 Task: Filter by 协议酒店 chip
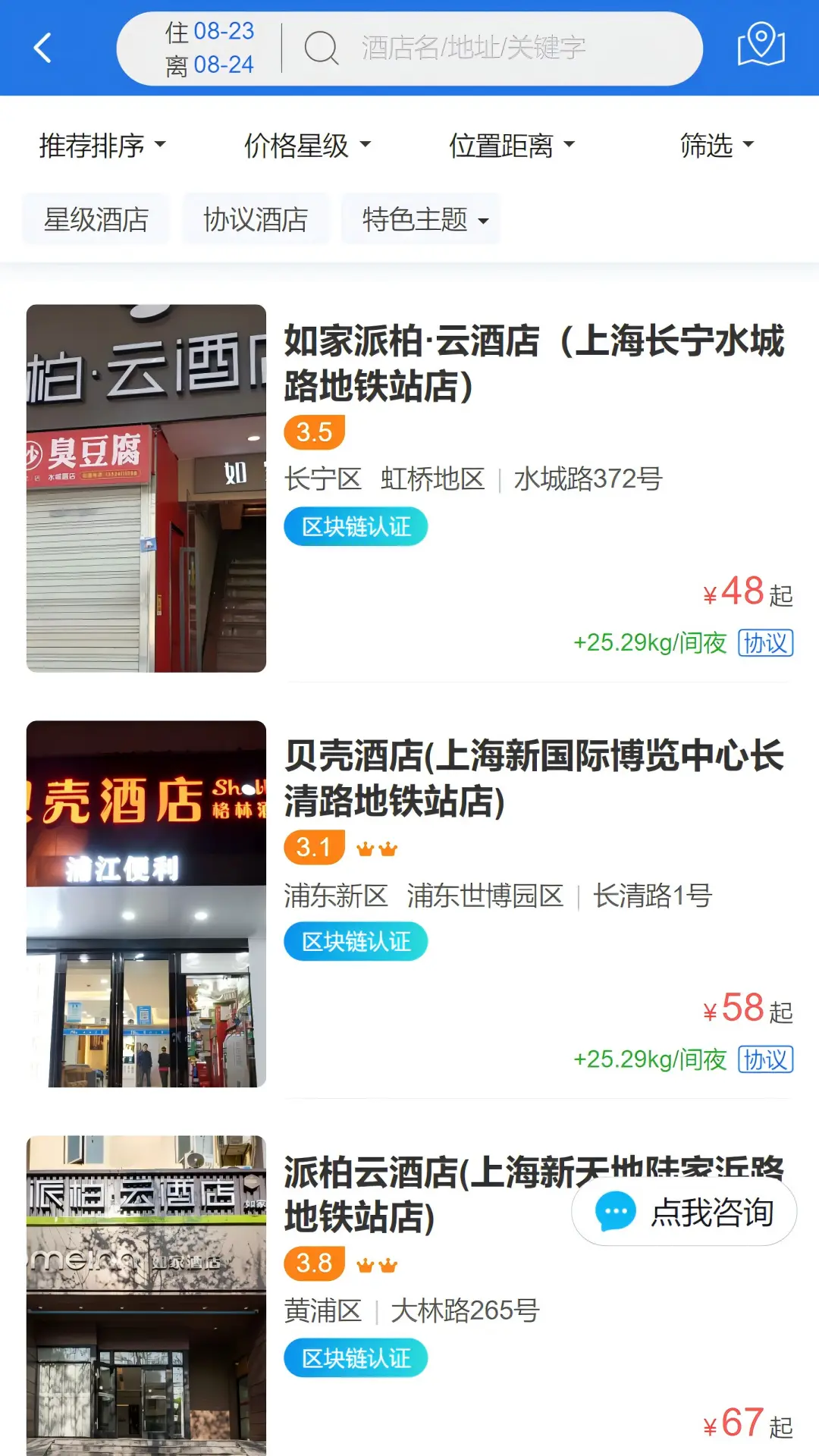[x=256, y=220]
